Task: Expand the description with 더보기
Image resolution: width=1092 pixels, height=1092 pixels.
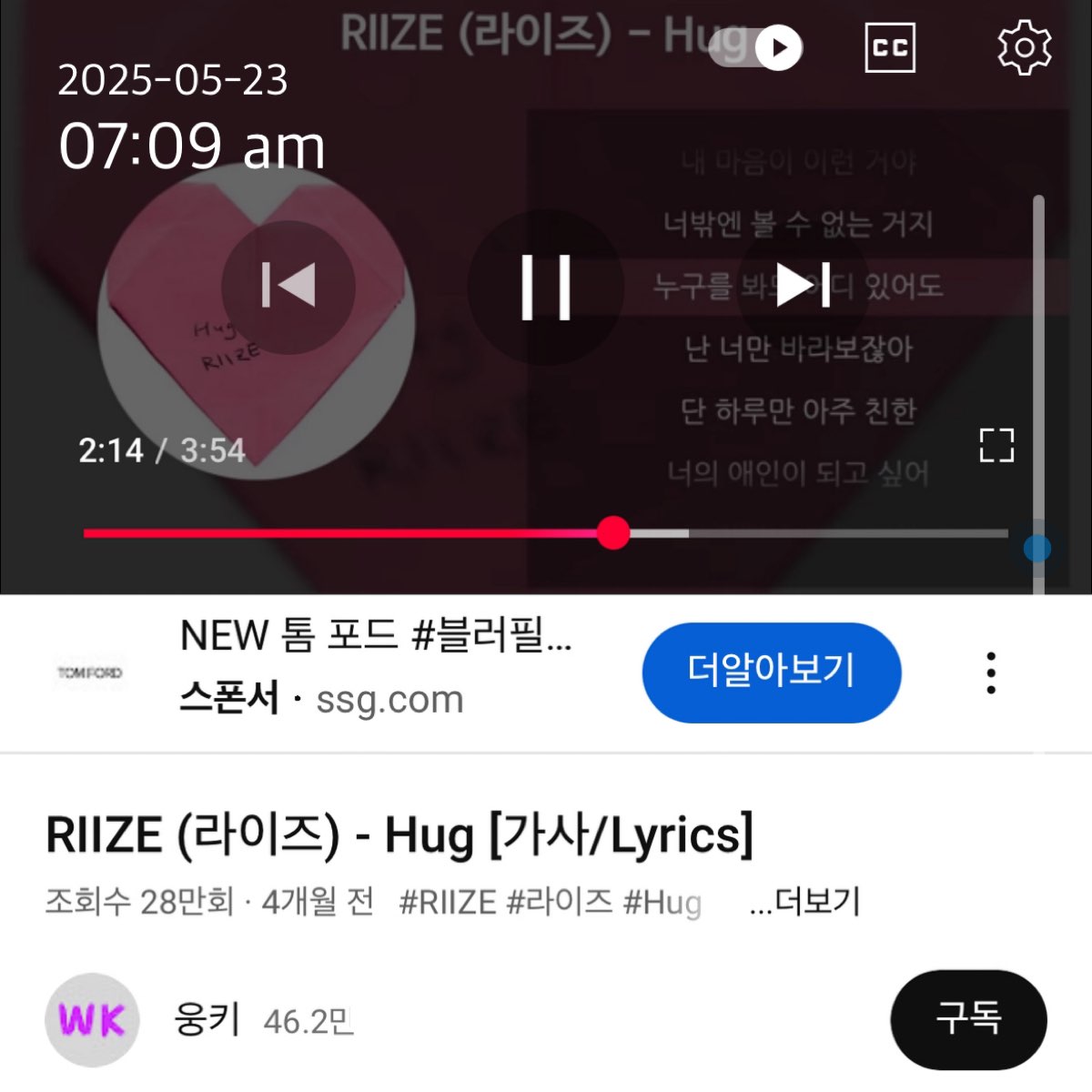Action: click(x=804, y=902)
